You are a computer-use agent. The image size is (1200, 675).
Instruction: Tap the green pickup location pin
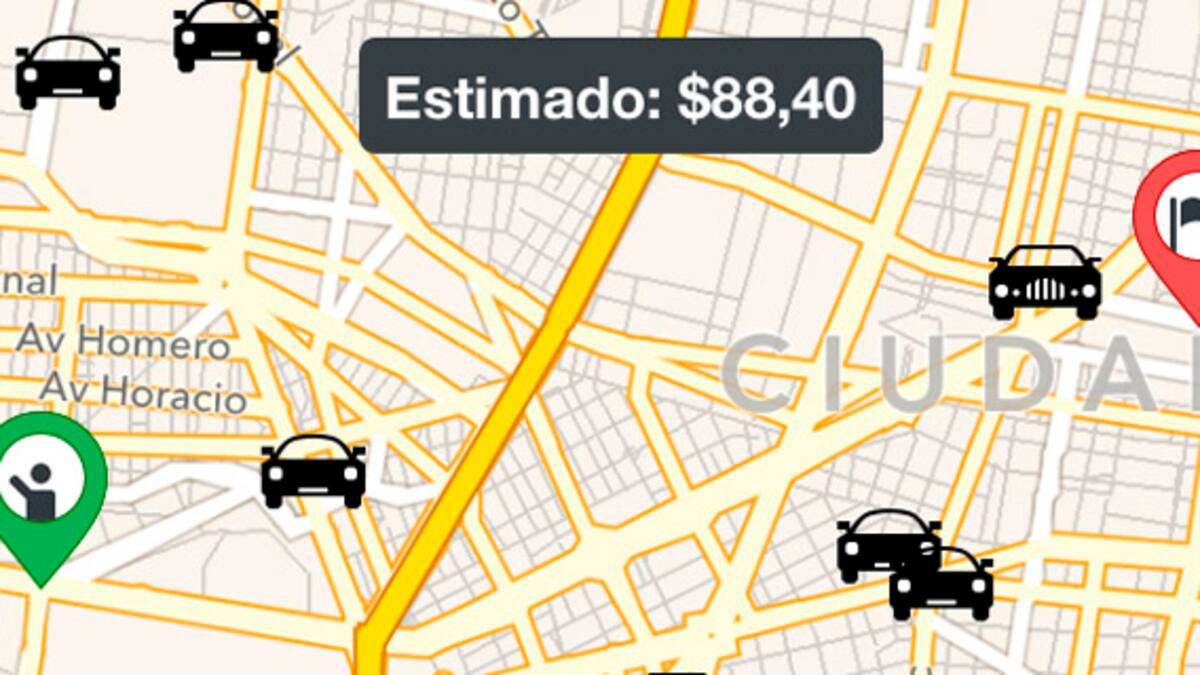pos(41,487)
